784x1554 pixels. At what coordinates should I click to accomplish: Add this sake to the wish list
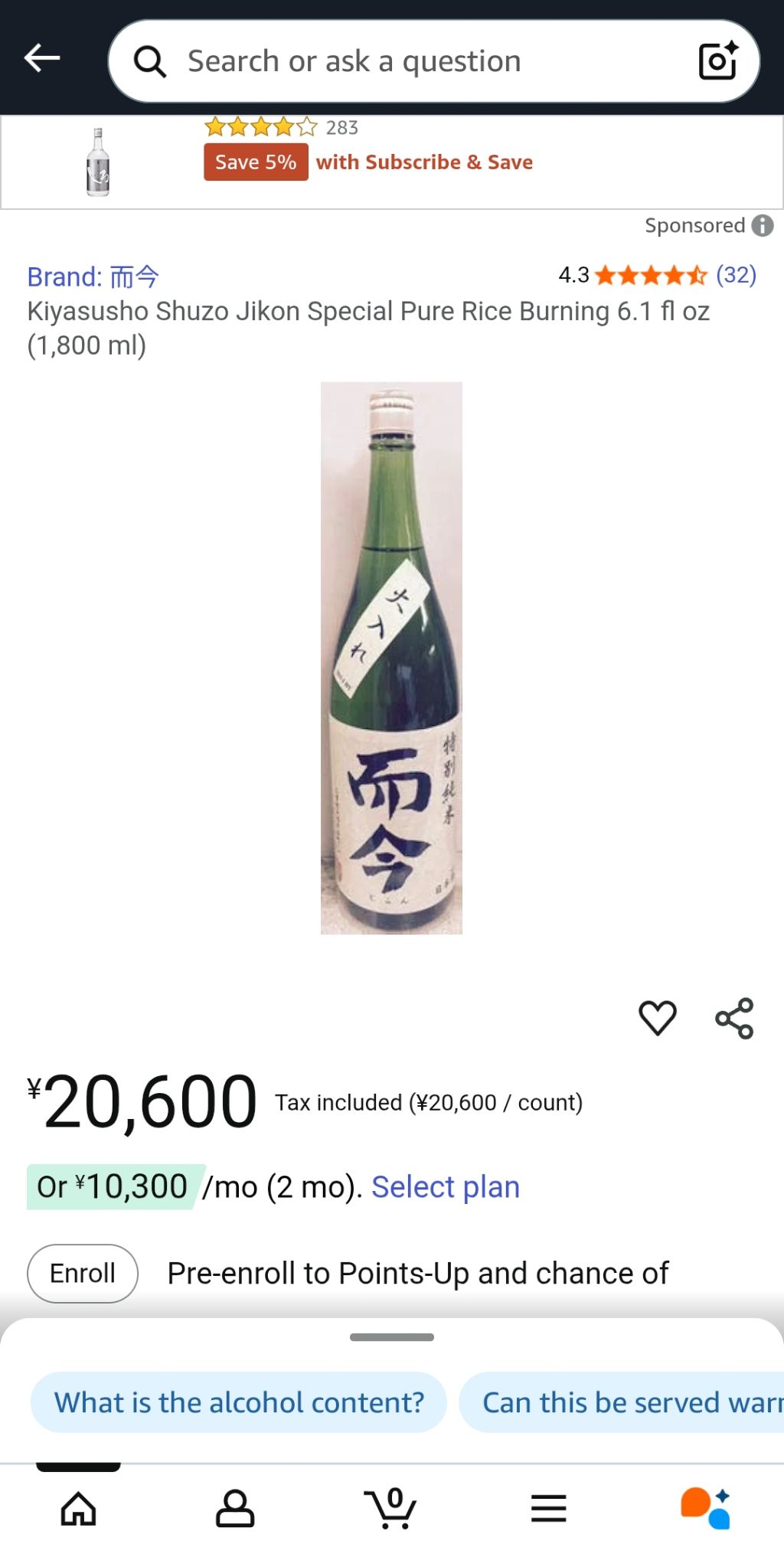[x=658, y=1018]
